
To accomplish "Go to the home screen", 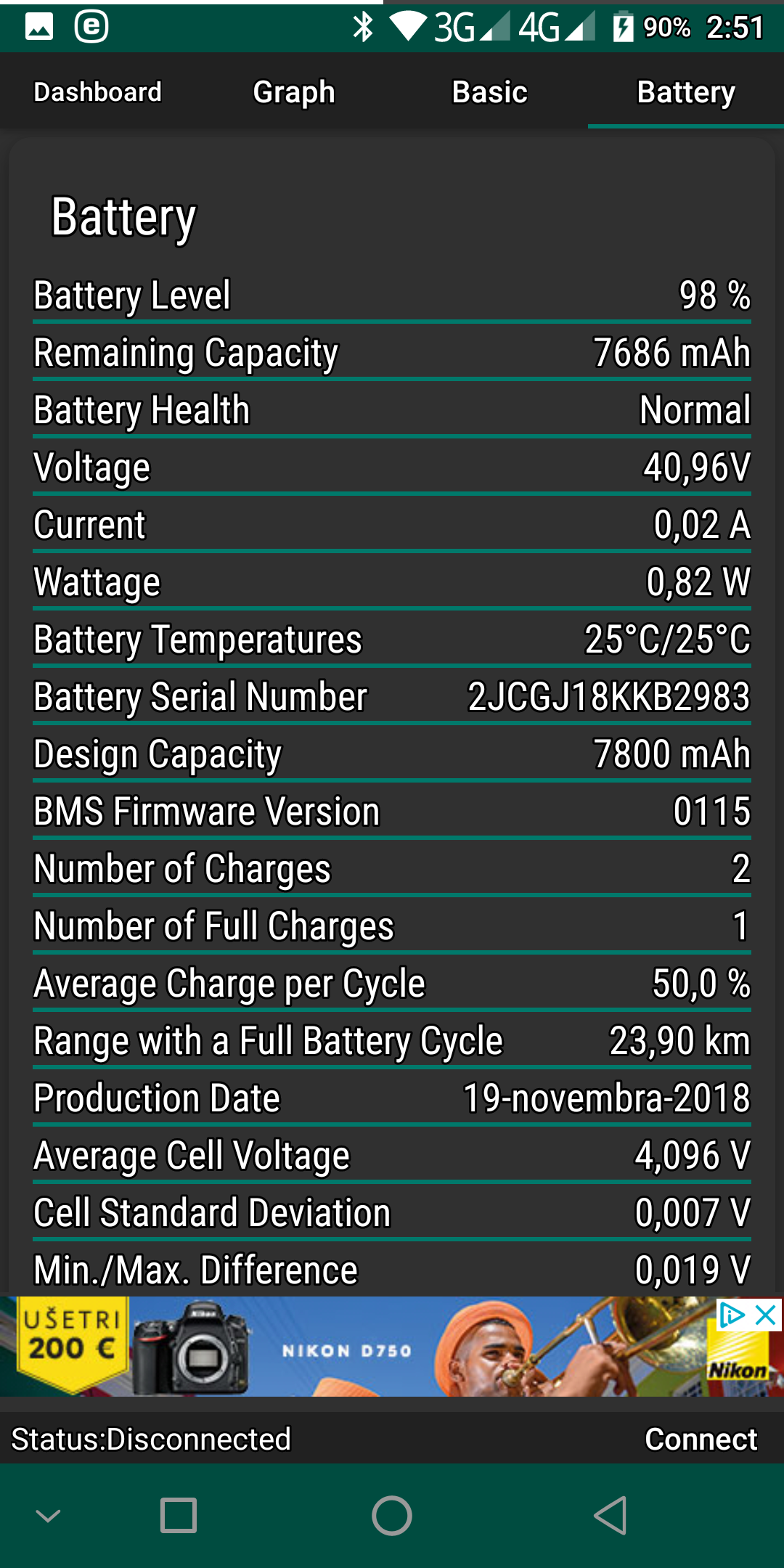I will tap(392, 1516).
